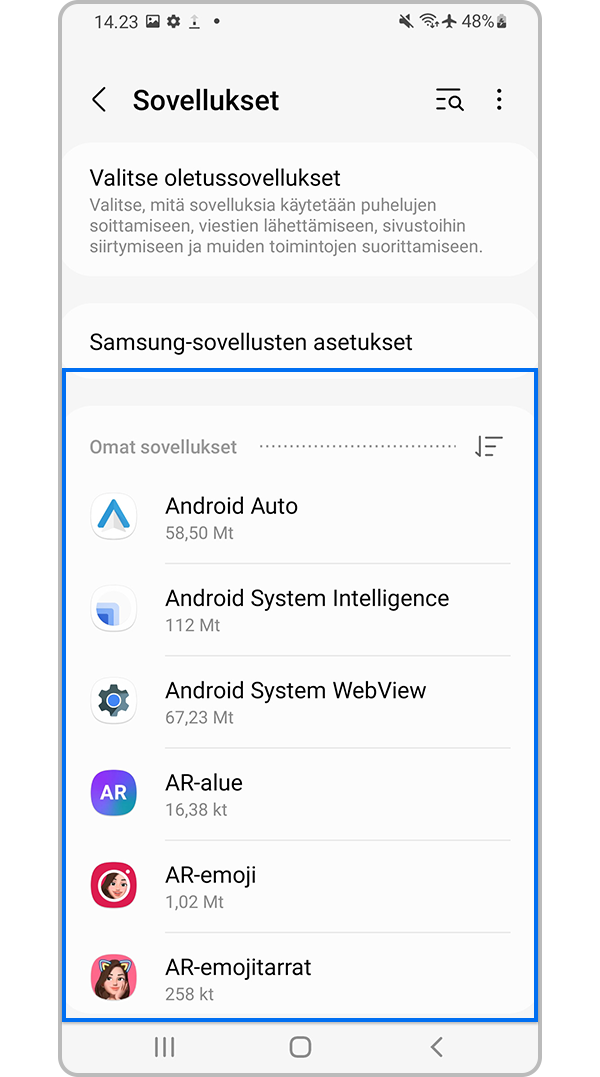Tap the system home button

pos(300,1047)
